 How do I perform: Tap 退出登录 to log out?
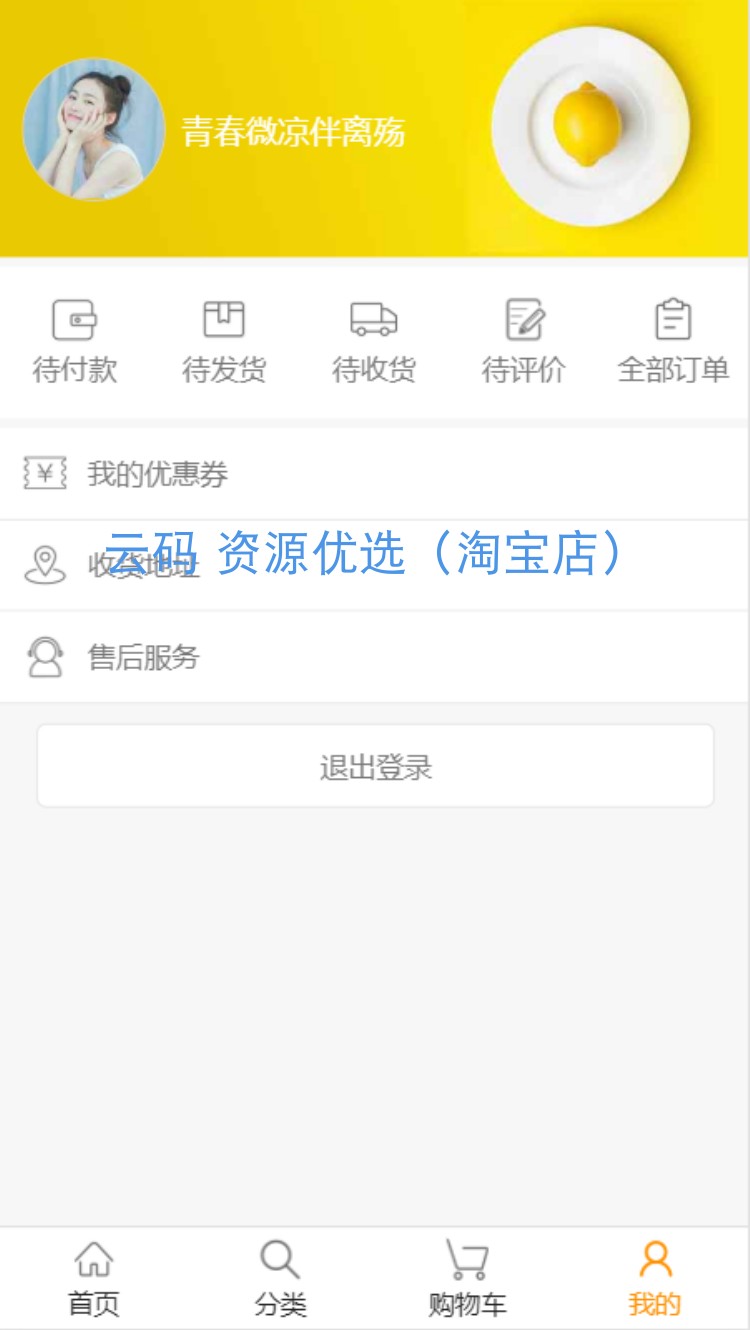(x=375, y=767)
